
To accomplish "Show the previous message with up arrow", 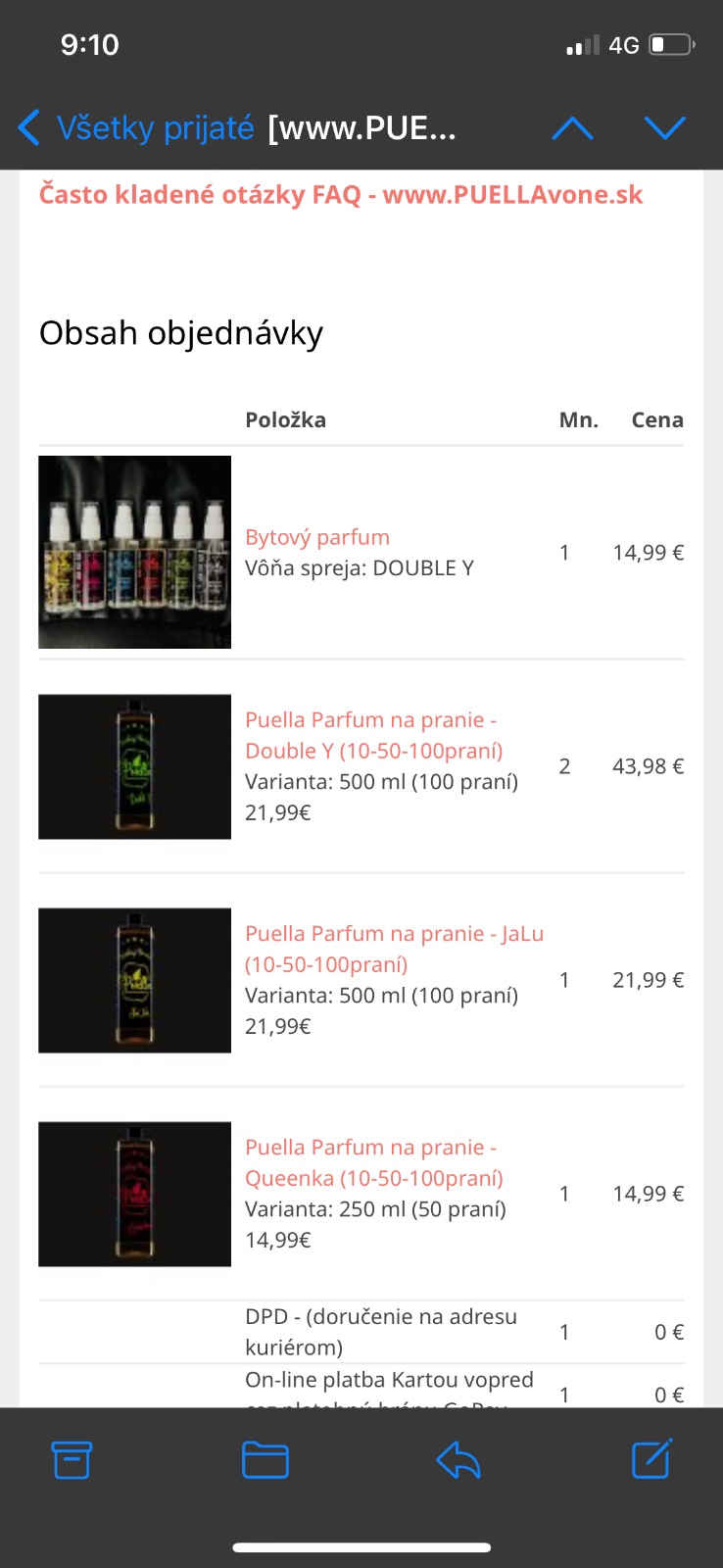I will pos(573,128).
